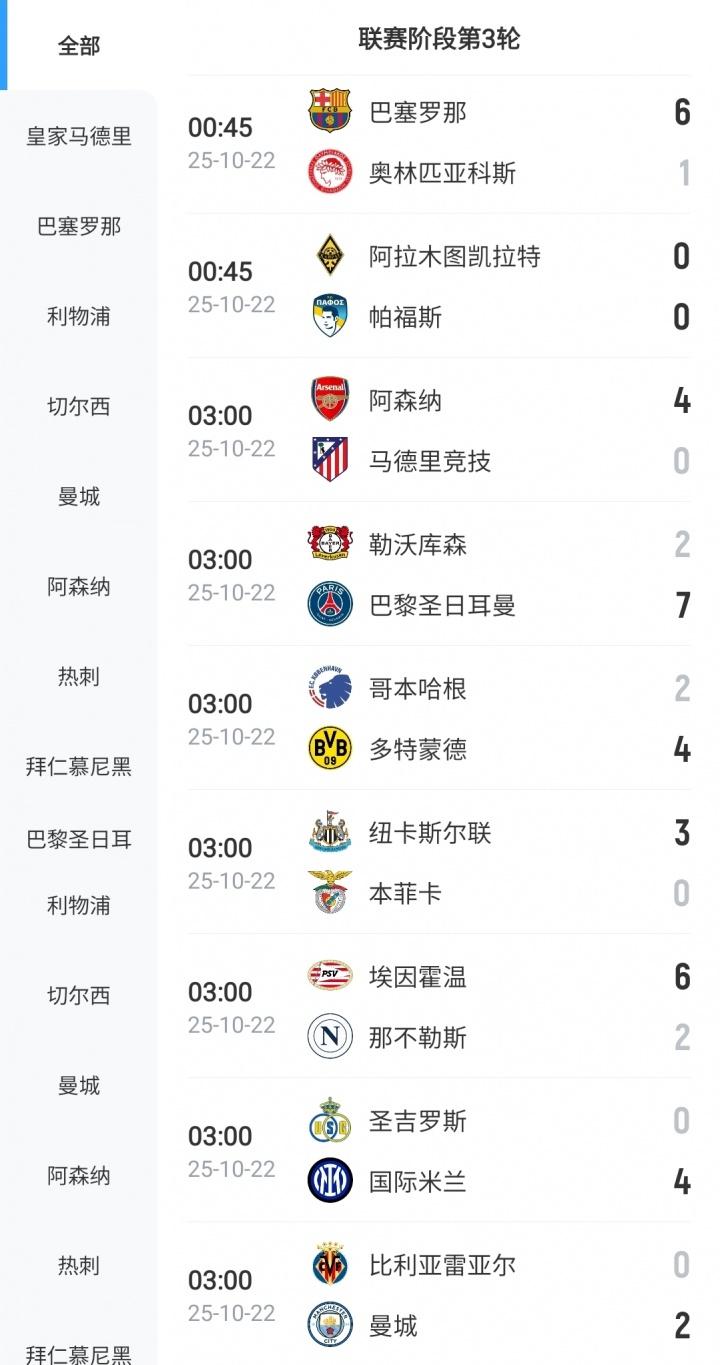Open the 巴塞罗那 sidebar entry
The height and width of the screenshot is (1365, 720).
79,227
